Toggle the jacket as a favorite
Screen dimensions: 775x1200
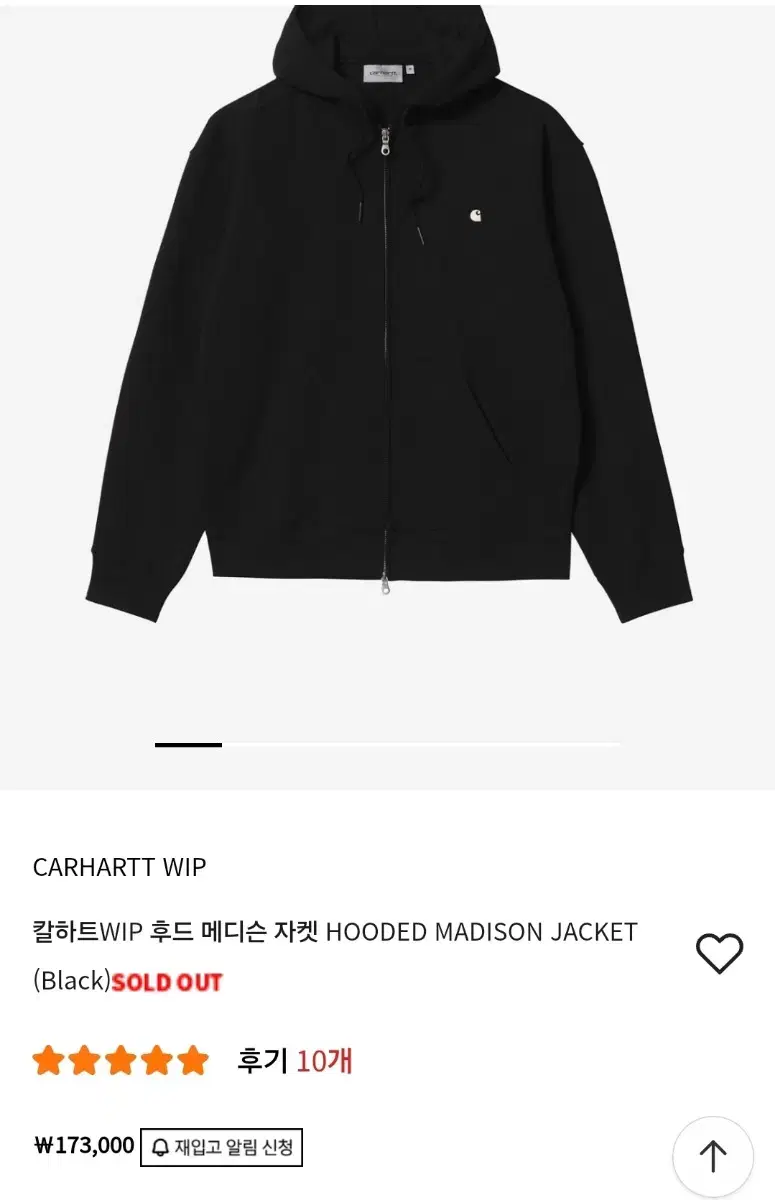tap(719, 952)
